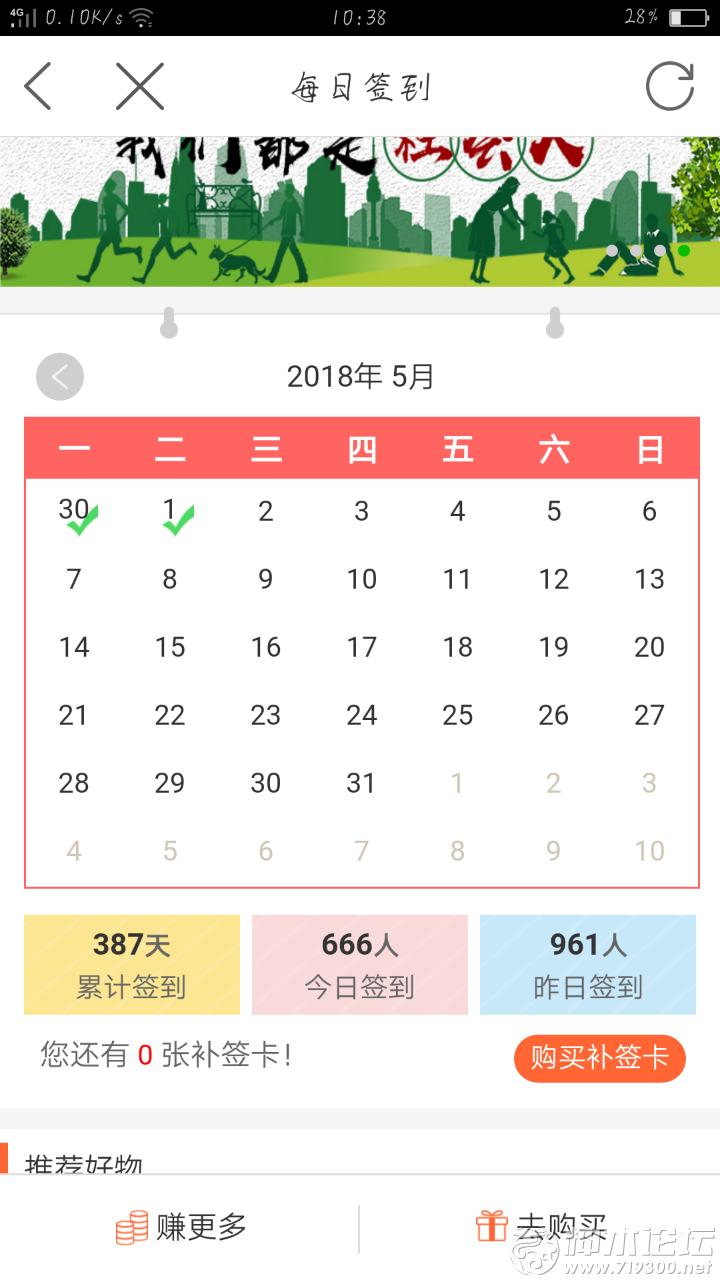The height and width of the screenshot is (1280, 720).
Task: Select day 2 in the May calendar
Action: 265,512
